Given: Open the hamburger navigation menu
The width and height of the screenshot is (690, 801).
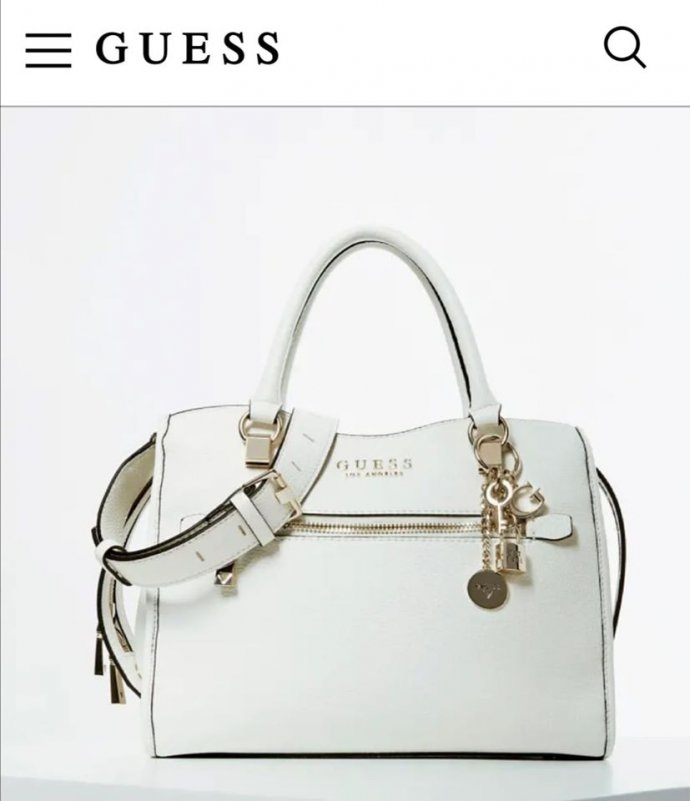Looking at the screenshot, I should click(x=48, y=49).
